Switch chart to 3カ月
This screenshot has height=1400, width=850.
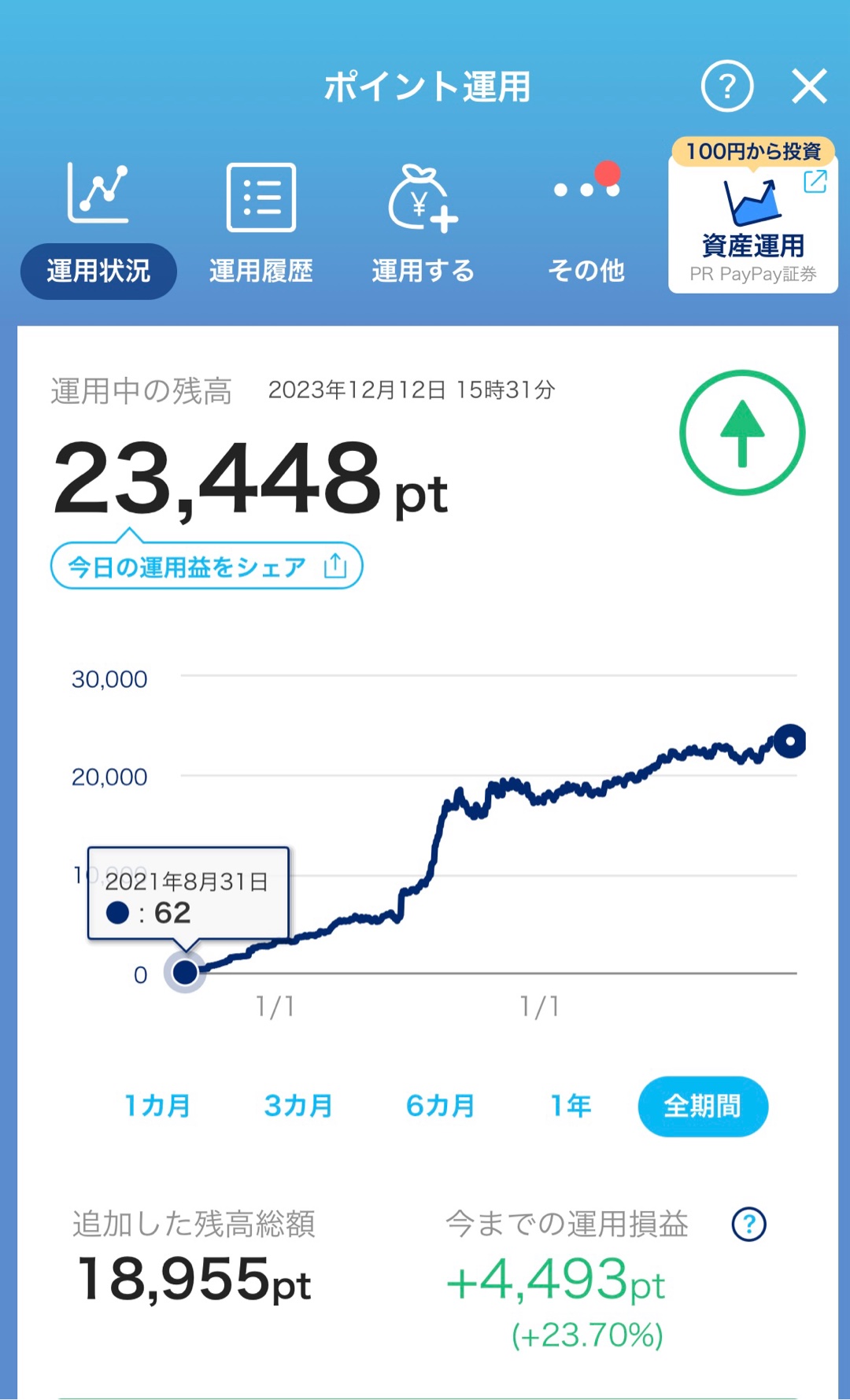coord(298,1106)
